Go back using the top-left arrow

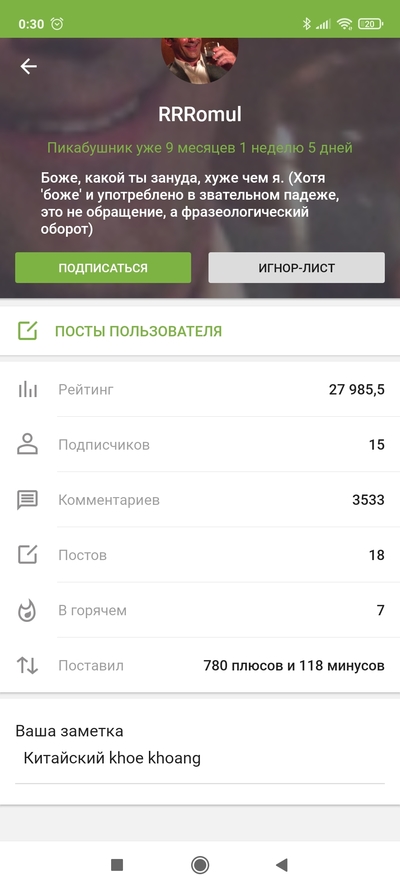point(28,66)
